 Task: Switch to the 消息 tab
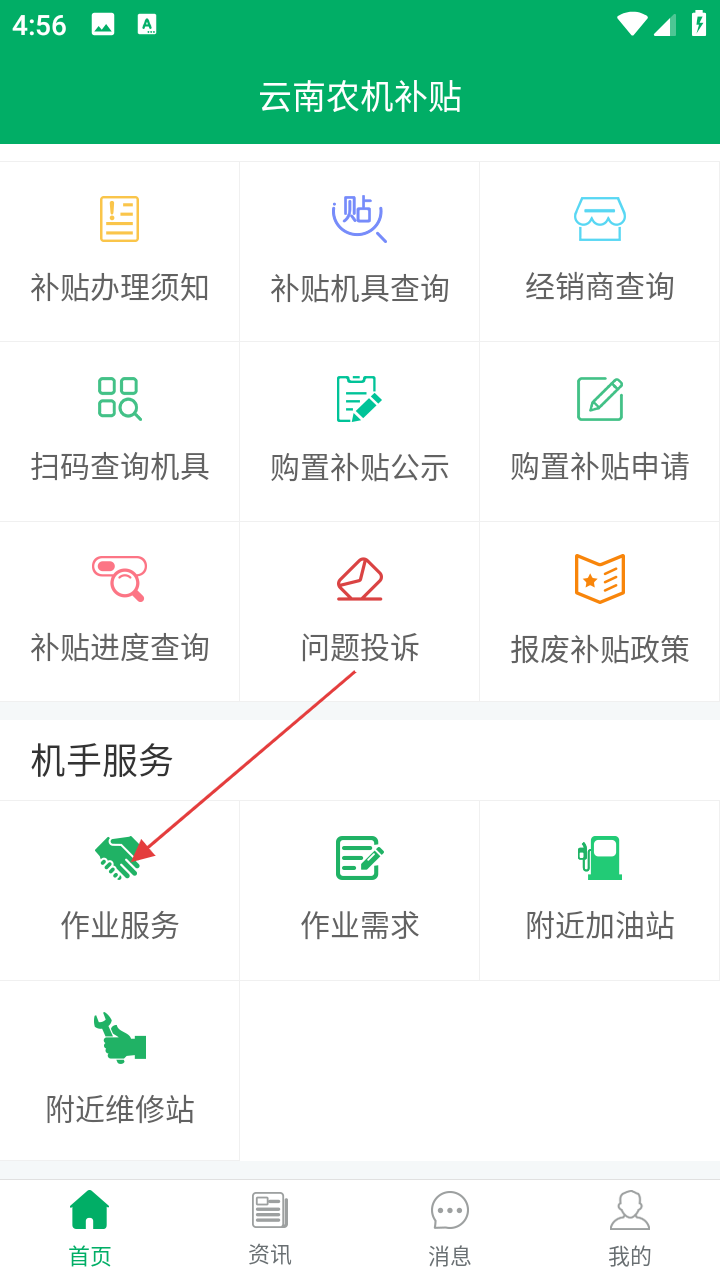(450, 1230)
